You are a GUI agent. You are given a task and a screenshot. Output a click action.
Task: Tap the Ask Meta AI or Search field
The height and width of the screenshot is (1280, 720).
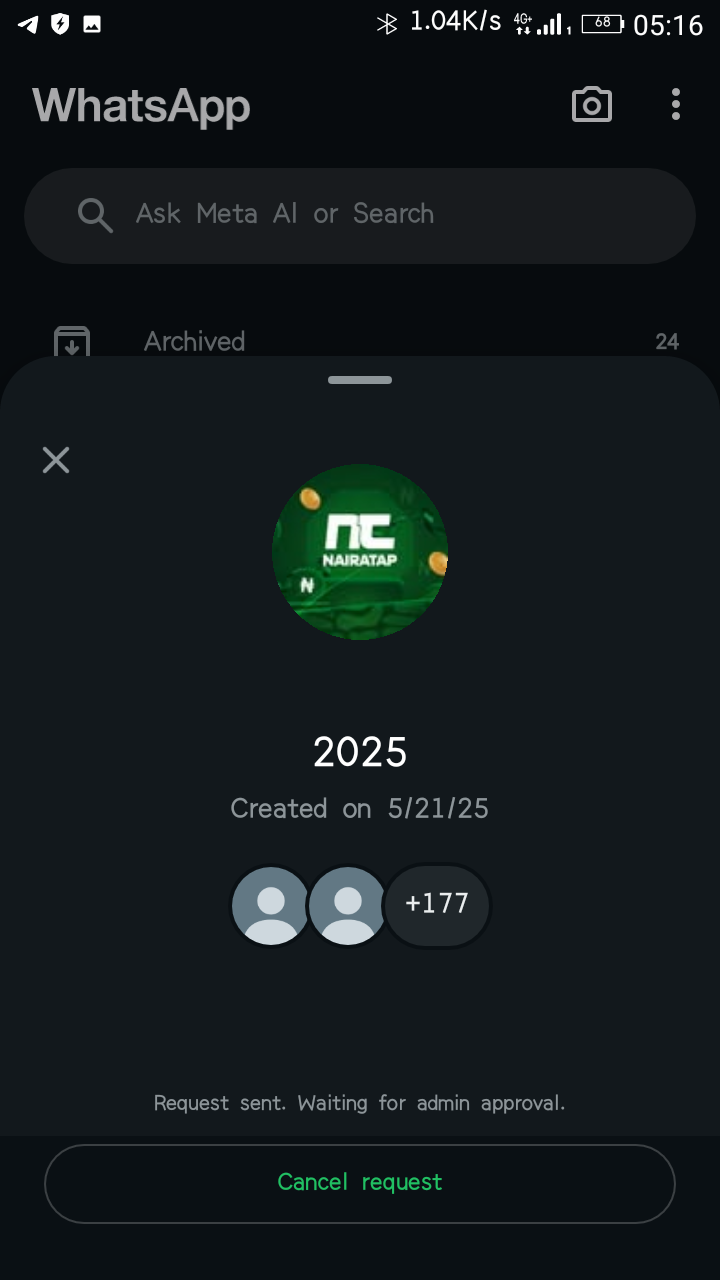tap(360, 215)
